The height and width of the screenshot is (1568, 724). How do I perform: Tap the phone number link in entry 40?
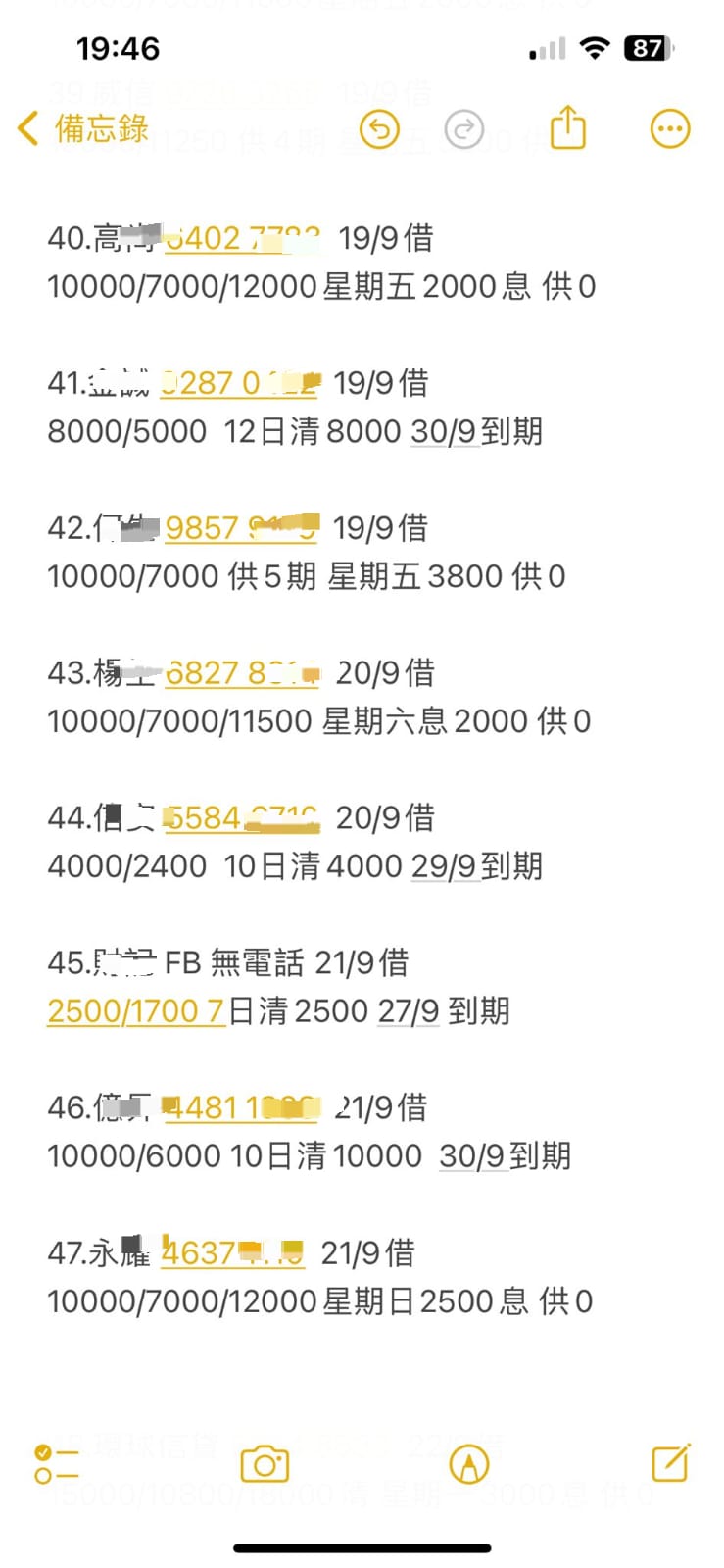coord(241,238)
